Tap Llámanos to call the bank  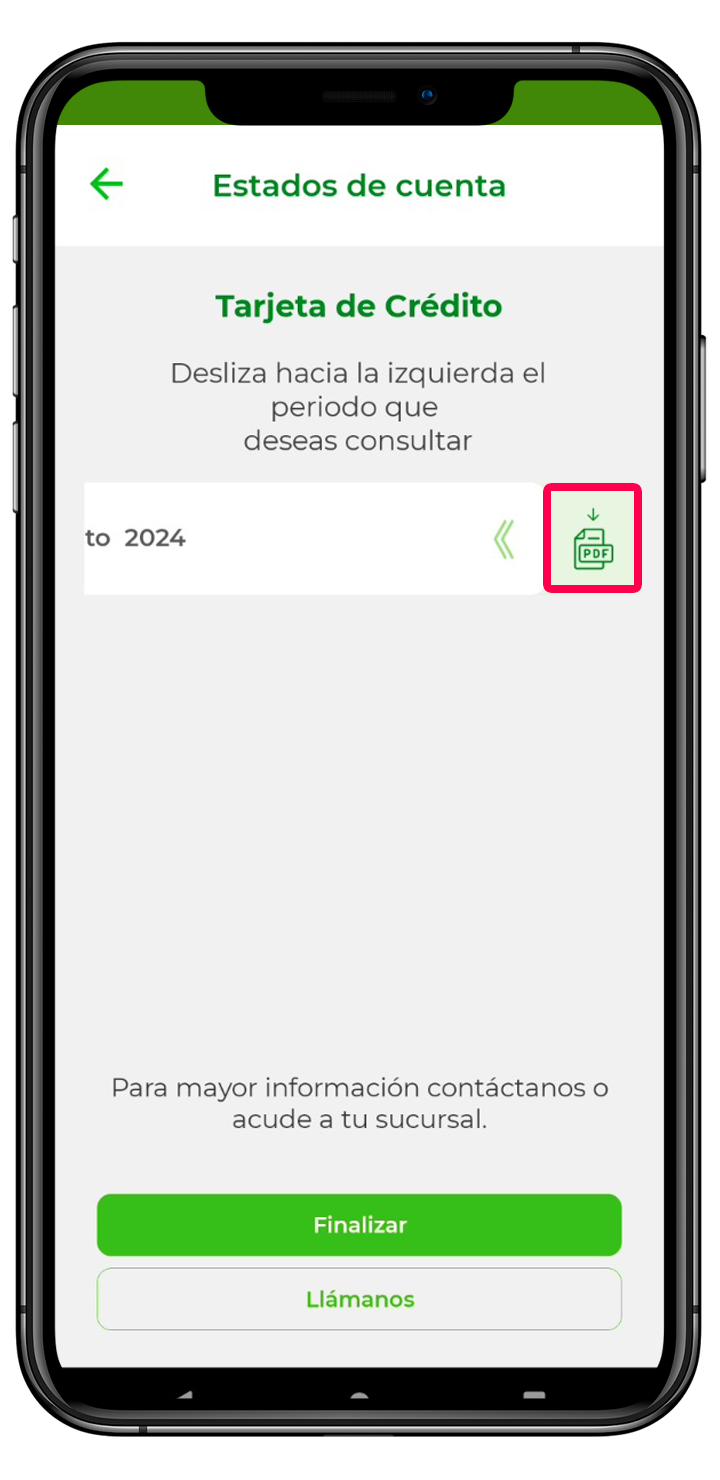pos(359,1299)
